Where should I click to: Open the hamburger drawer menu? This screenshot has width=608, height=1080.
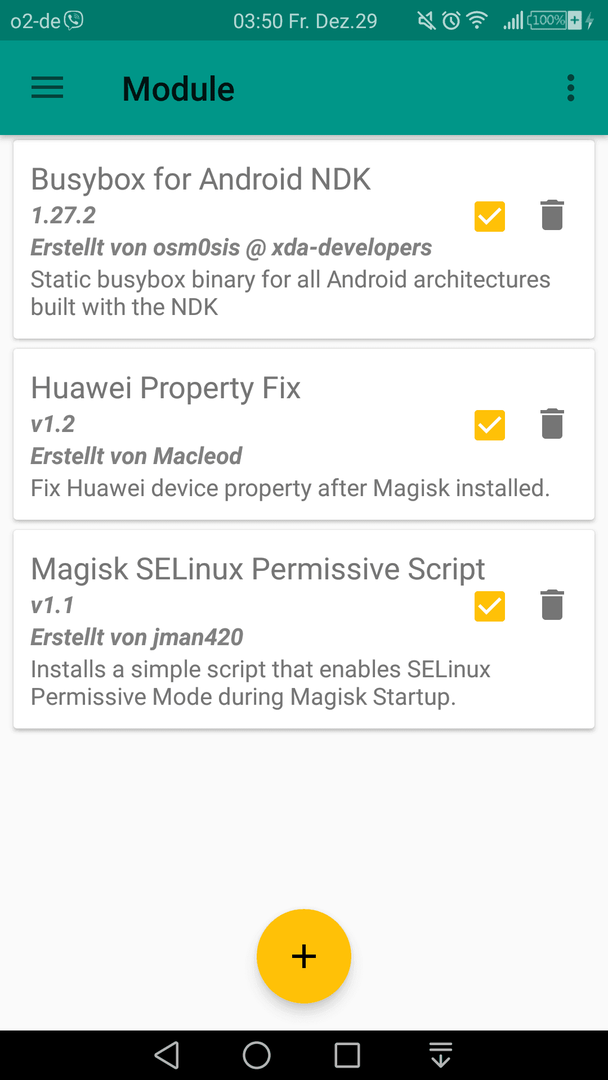pyautogui.click(x=47, y=88)
